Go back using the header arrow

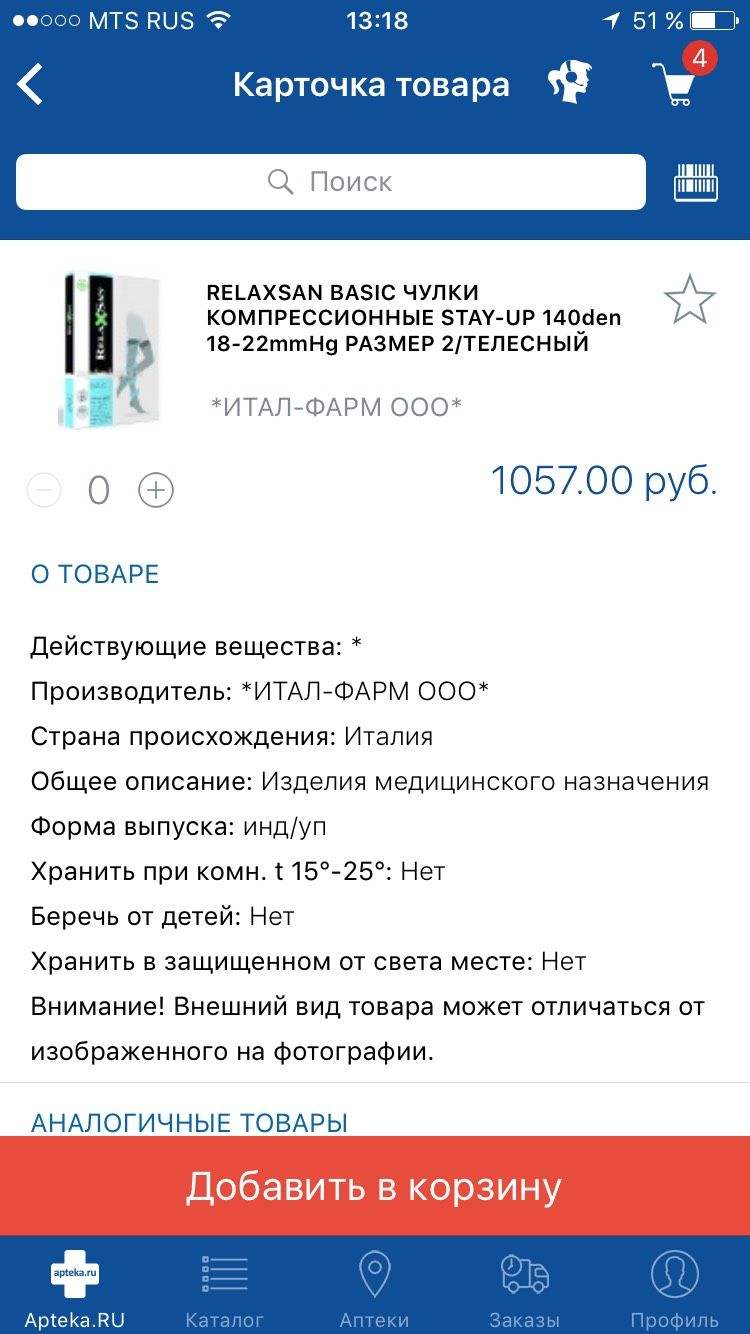[31, 85]
